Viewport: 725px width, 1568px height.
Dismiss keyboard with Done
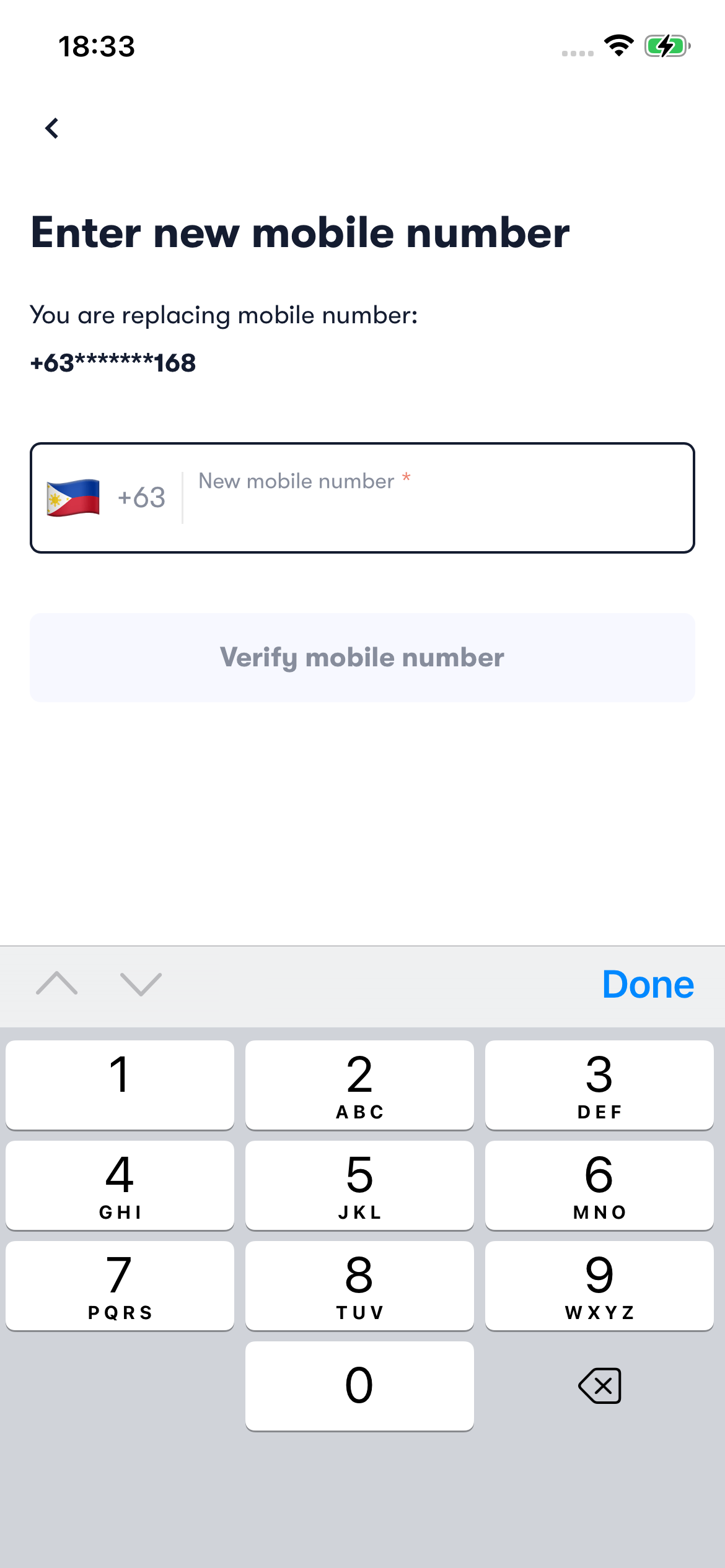click(647, 985)
